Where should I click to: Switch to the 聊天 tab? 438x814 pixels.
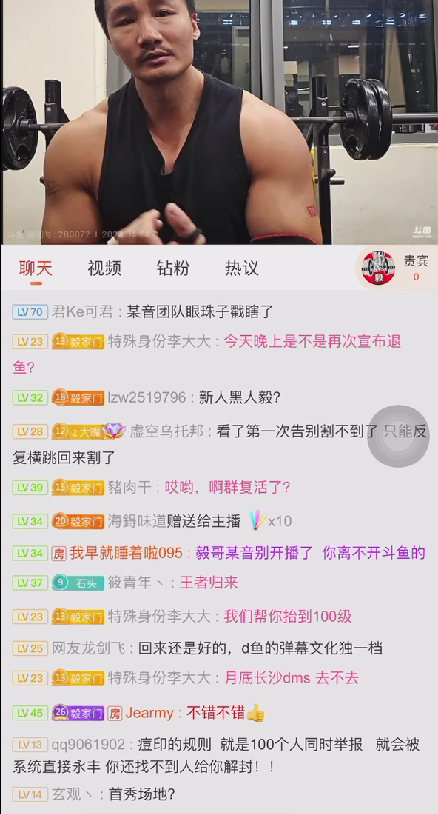[x=36, y=268]
